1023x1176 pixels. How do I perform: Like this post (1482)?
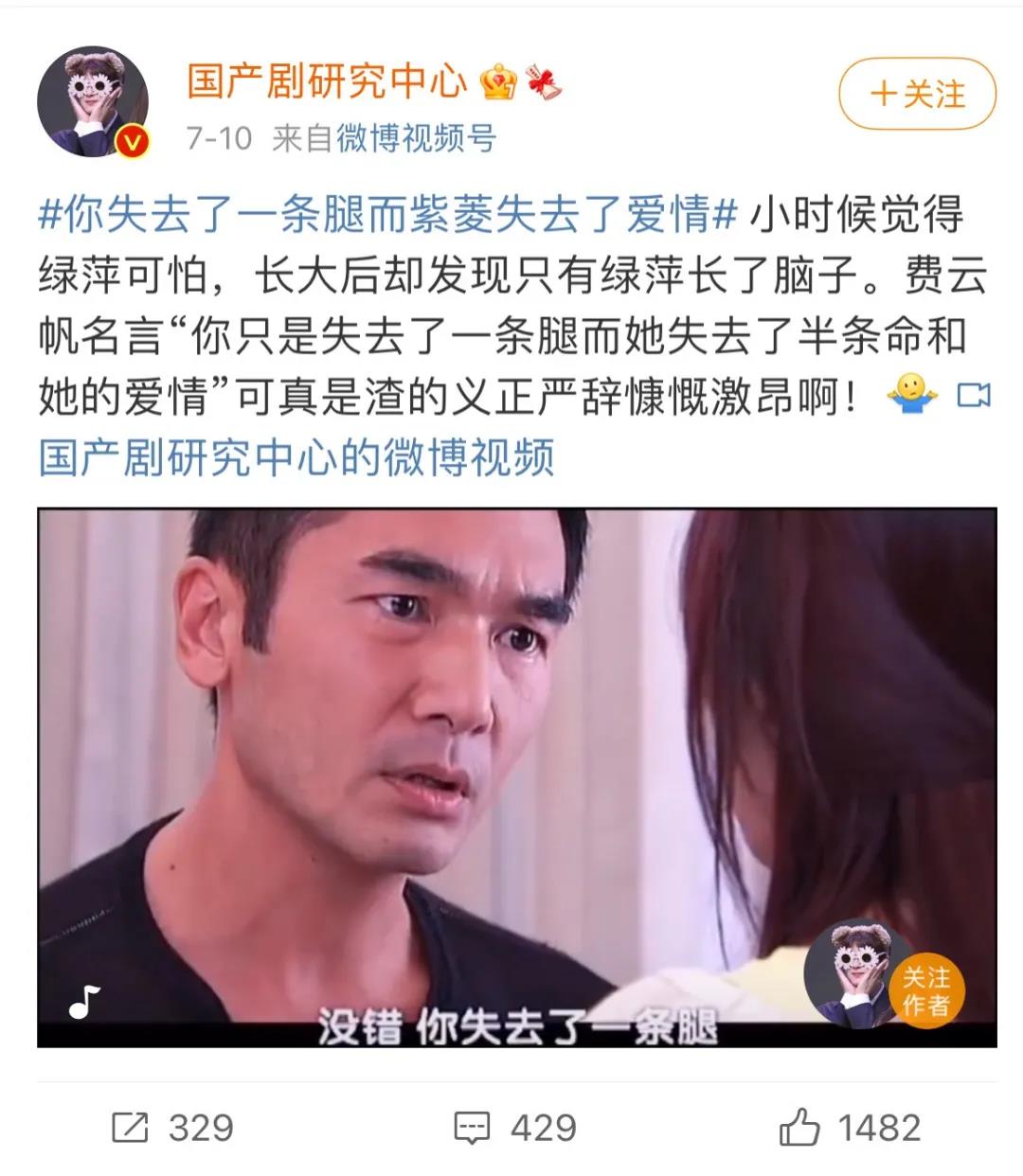point(850,1128)
